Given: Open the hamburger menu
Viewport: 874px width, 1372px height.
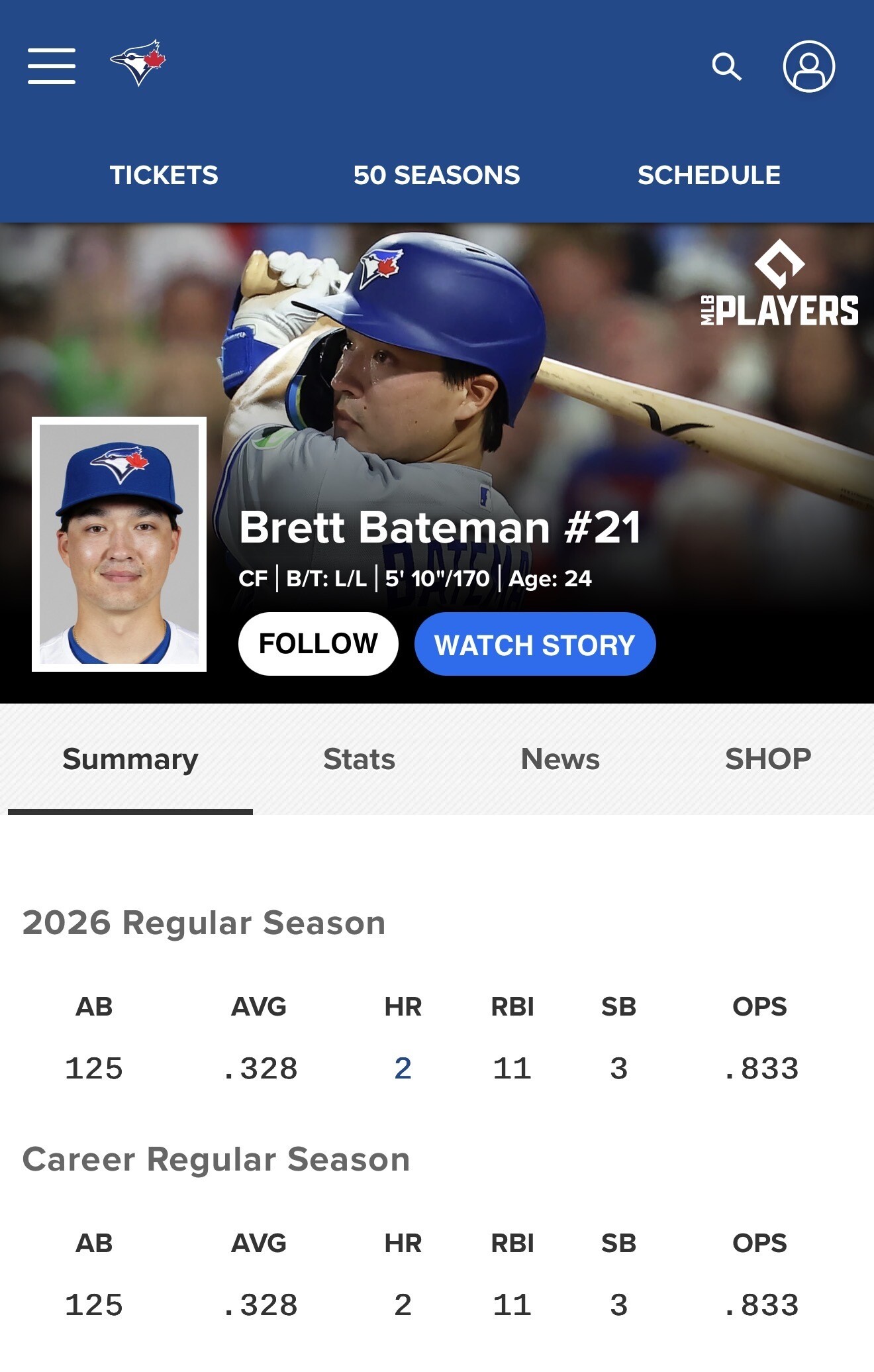Looking at the screenshot, I should point(52,66).
